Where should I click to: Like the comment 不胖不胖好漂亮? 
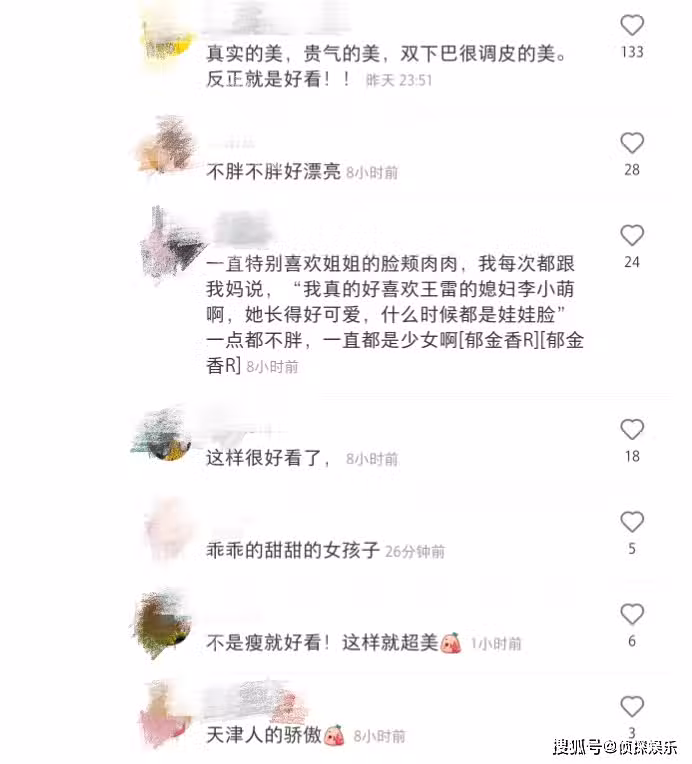(632, 143)
